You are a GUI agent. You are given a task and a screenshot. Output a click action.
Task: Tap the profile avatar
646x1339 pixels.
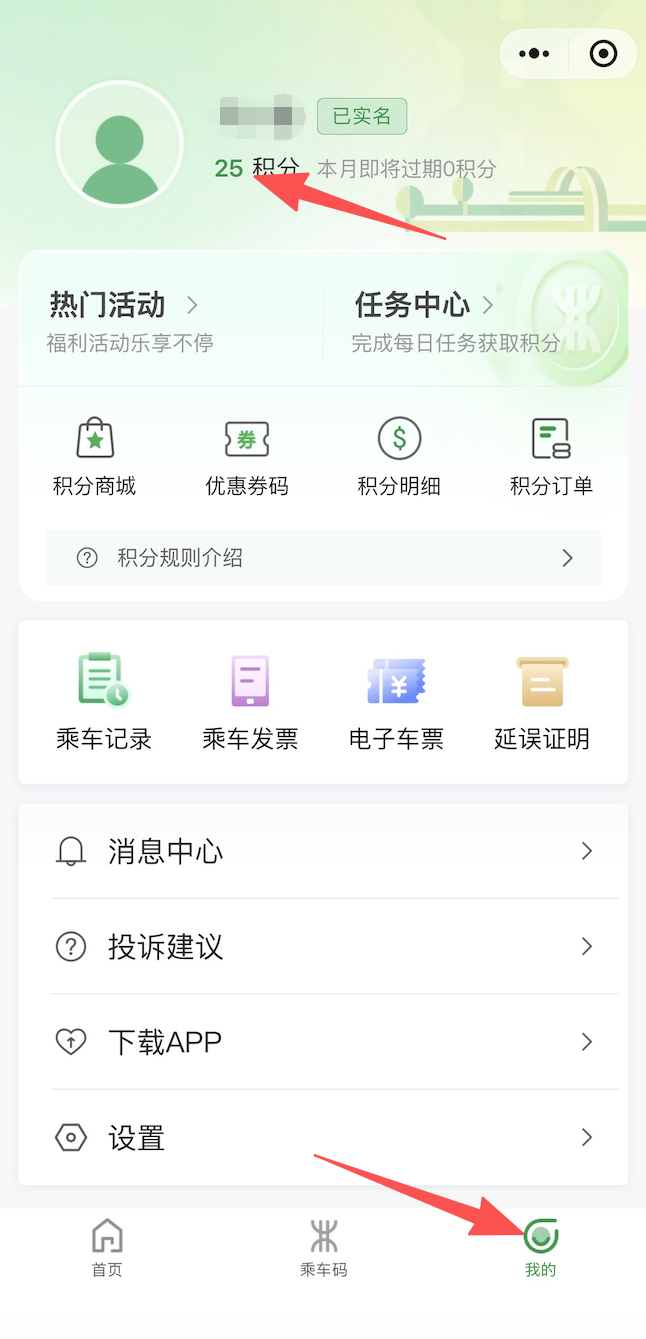(120, 145)
